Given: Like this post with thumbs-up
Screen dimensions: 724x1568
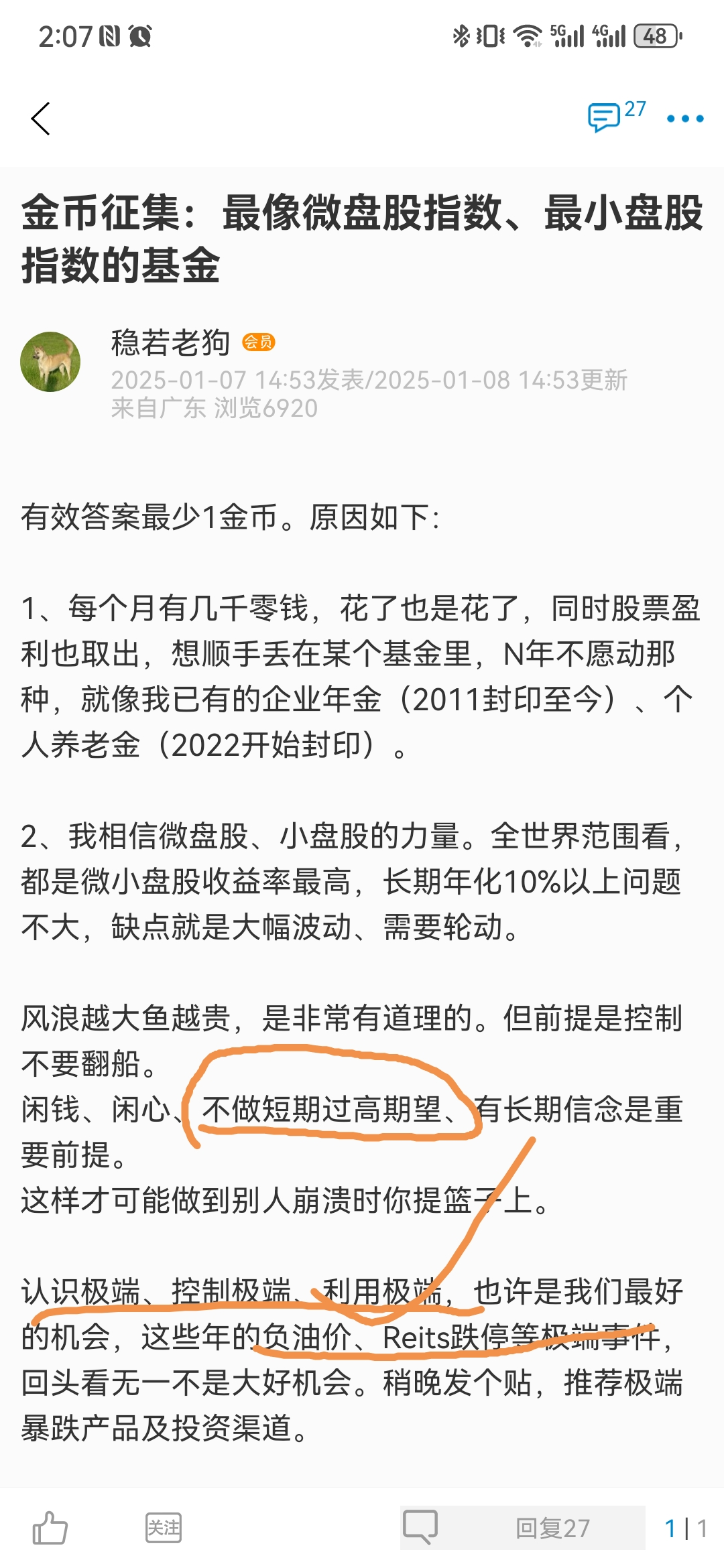Looking at the screenshot, I should click(x=50, y=1528).
